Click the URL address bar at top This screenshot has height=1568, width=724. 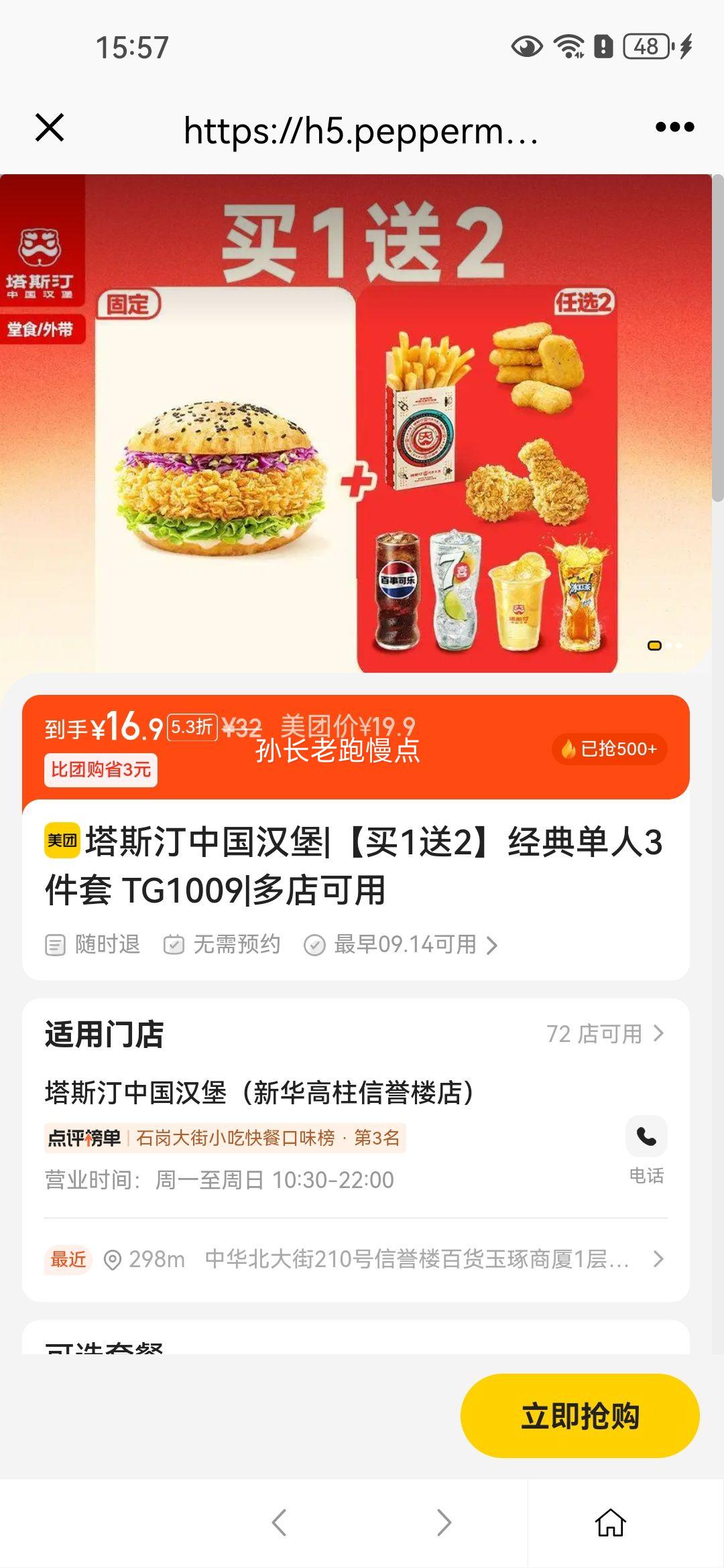[x=360, y=130]
